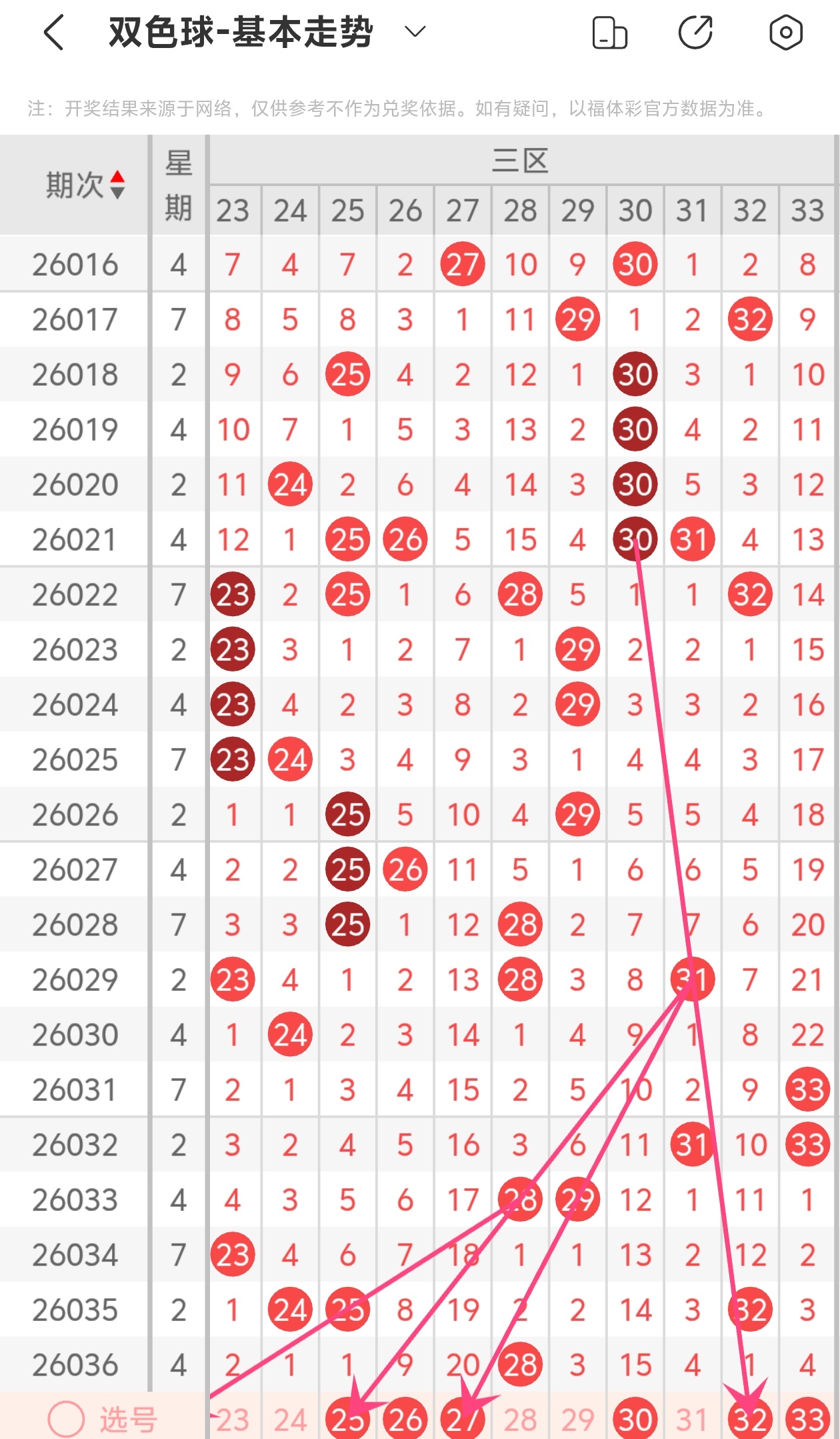
Task: Deselect number 33 in the 选号 row
Action: pos(807,1420)
